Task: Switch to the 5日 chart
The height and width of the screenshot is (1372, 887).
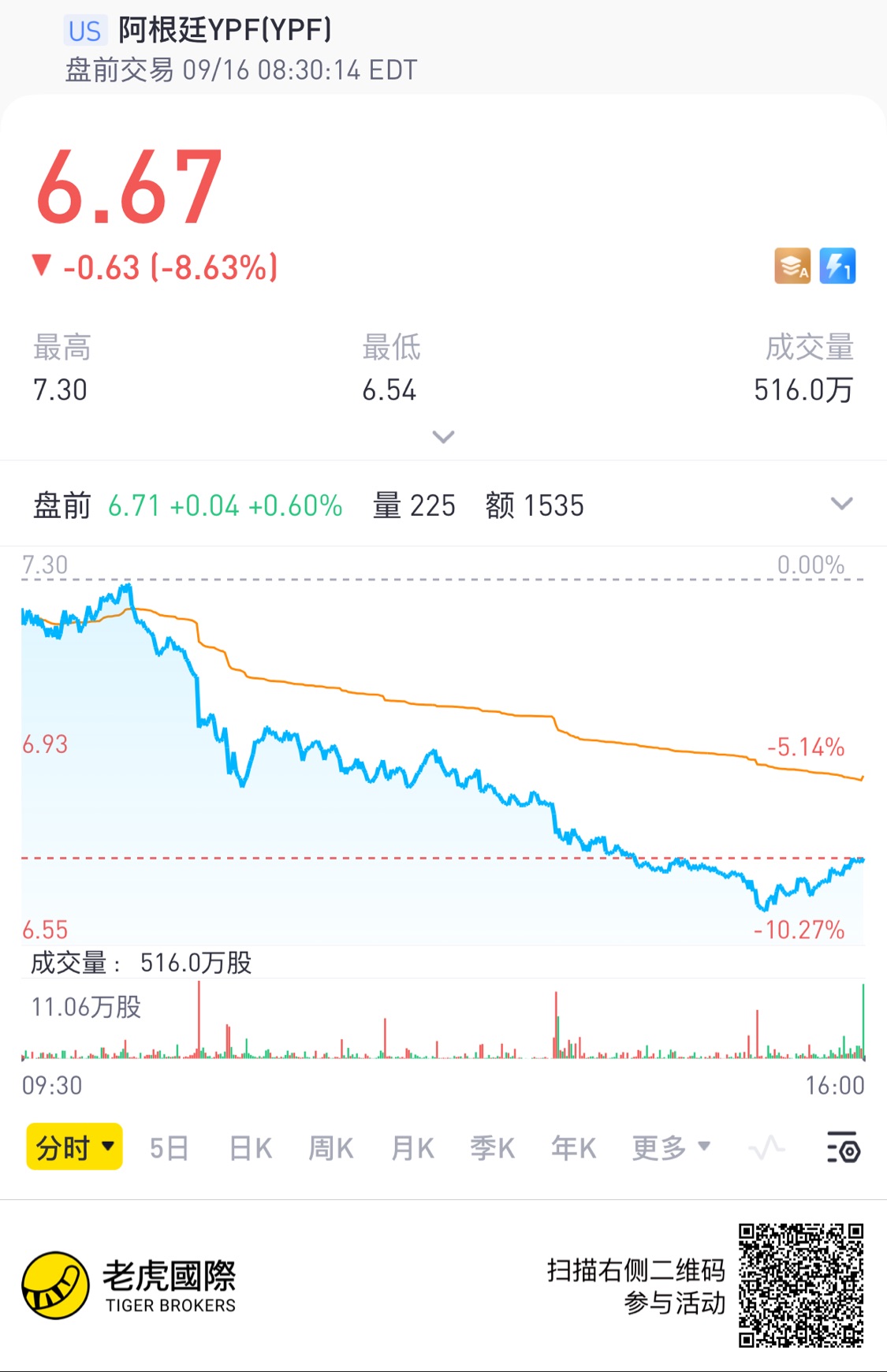Action: (x=170, y=1149)
